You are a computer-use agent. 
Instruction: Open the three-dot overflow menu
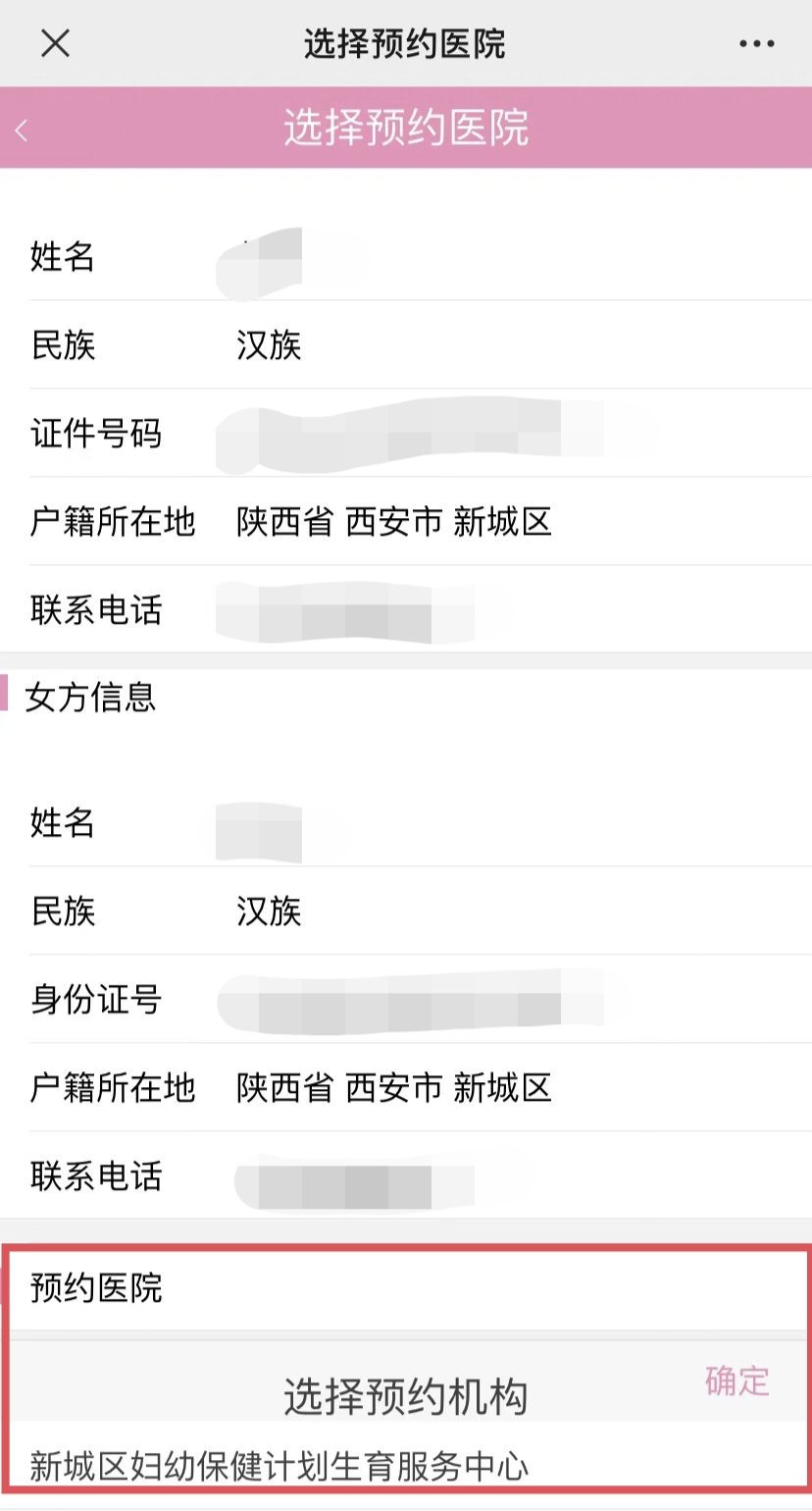click(x=756, y=43)
